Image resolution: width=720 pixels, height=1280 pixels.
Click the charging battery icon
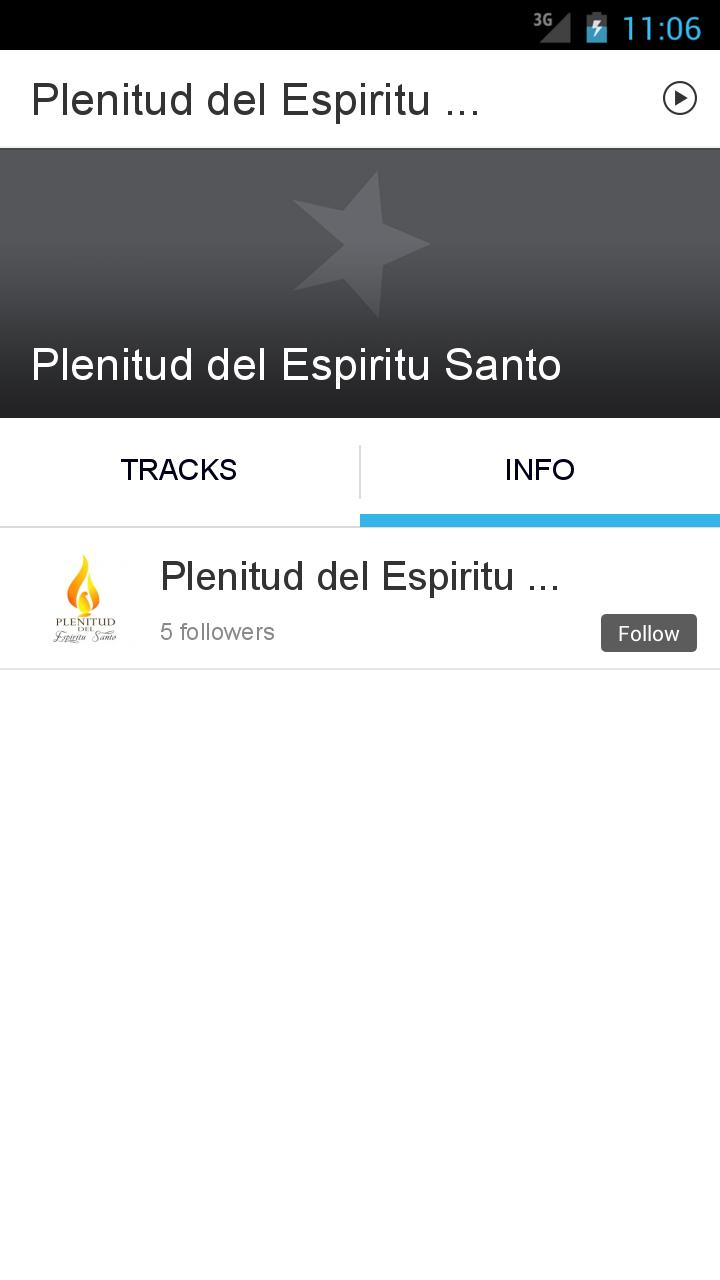595,27
